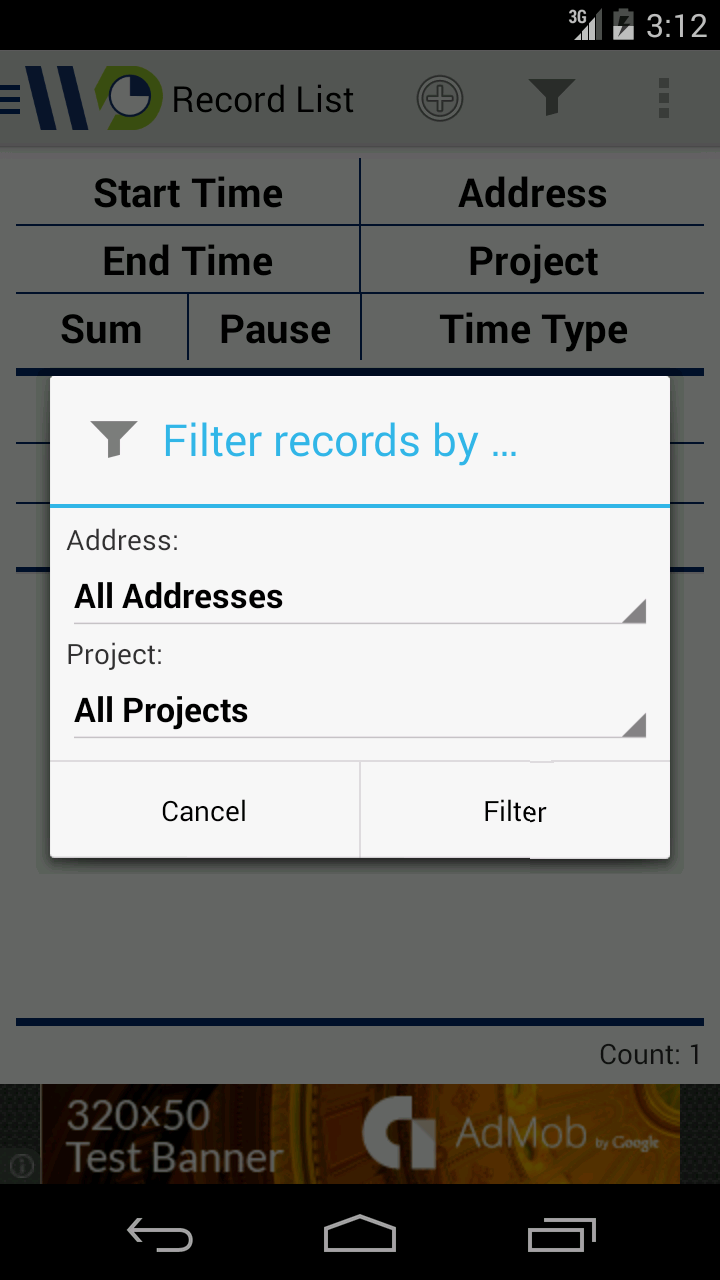Tap the add new record plus icon
The height and width of the screenshot is (1280, 720).
442,98
